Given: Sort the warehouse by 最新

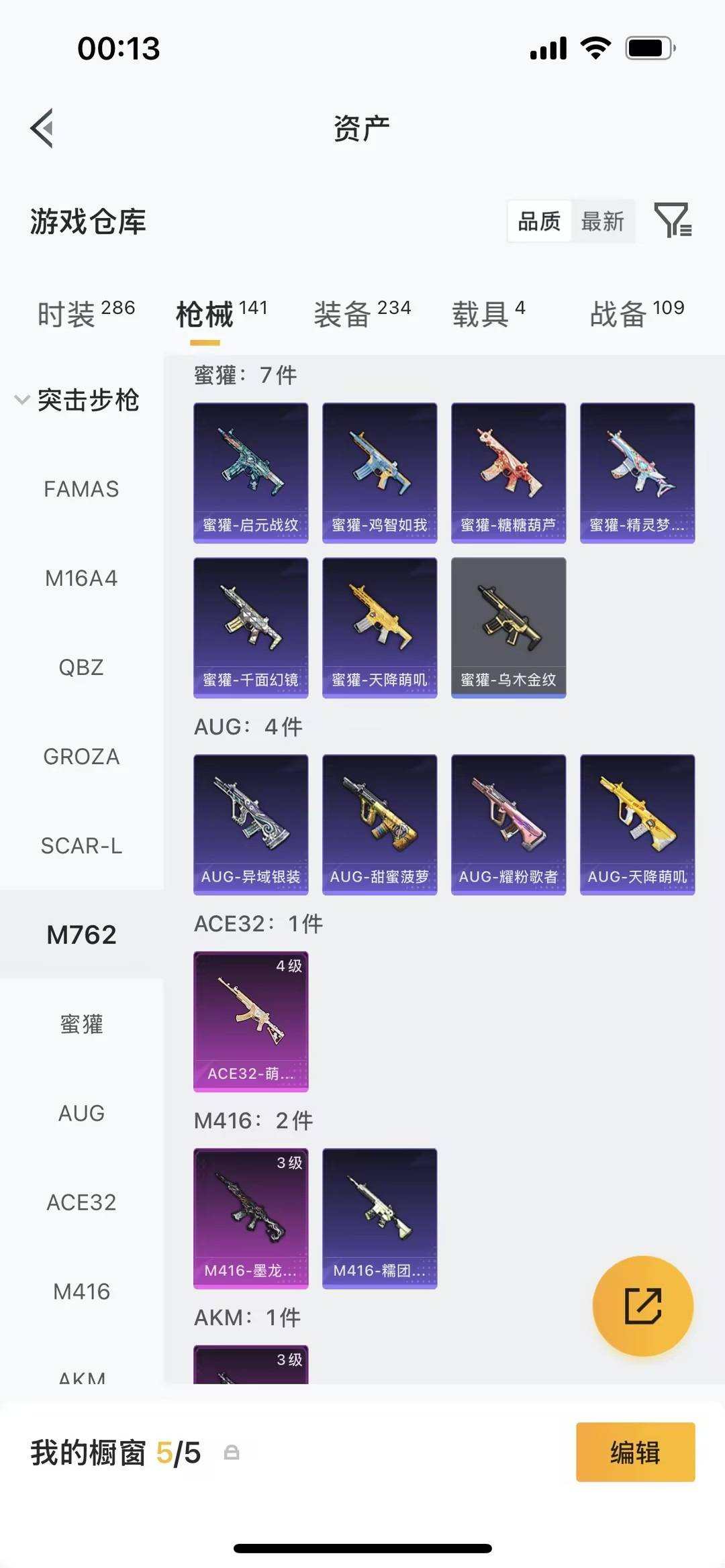Looking at the screenshot, I should pyautogui.click(x=602, y=221).
